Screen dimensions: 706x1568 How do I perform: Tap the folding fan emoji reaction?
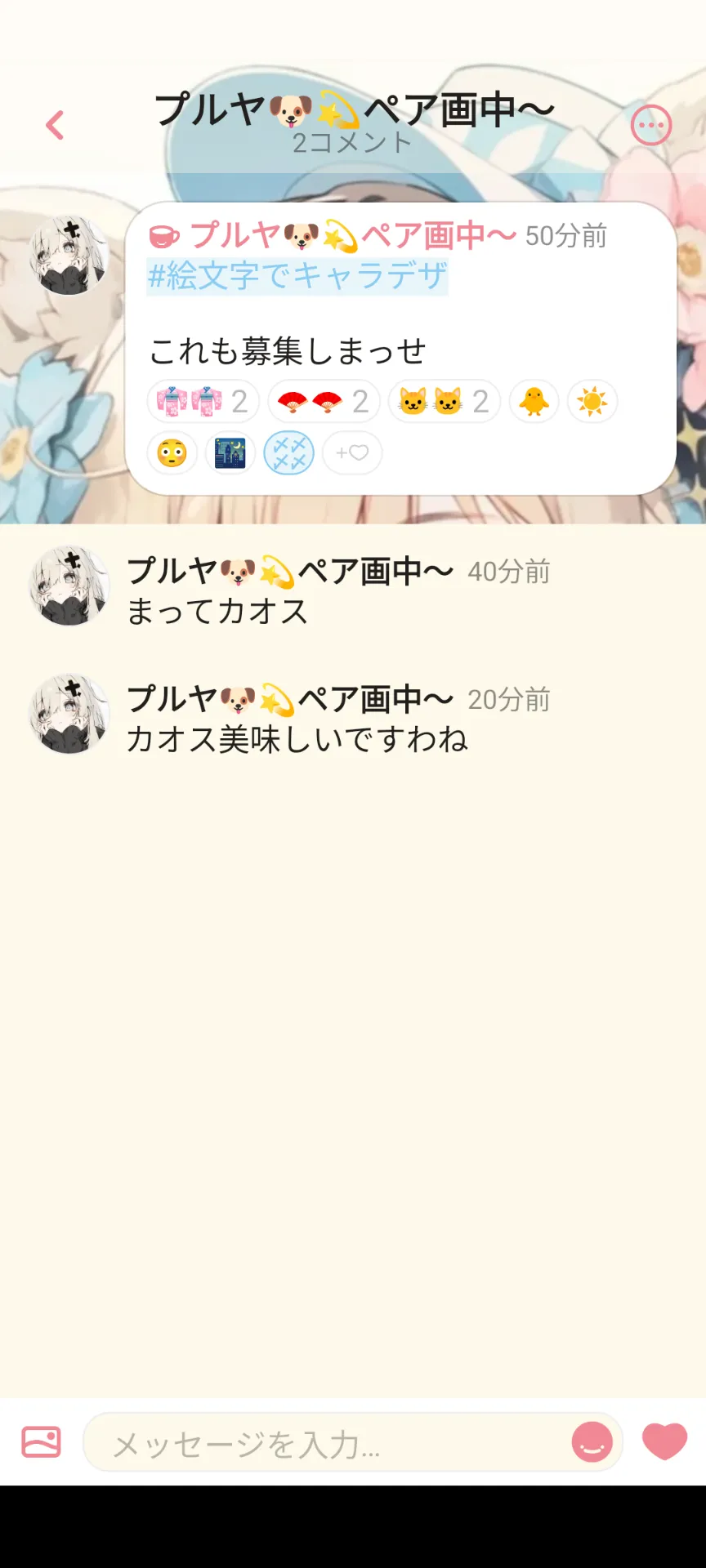(x=324, y=402)
